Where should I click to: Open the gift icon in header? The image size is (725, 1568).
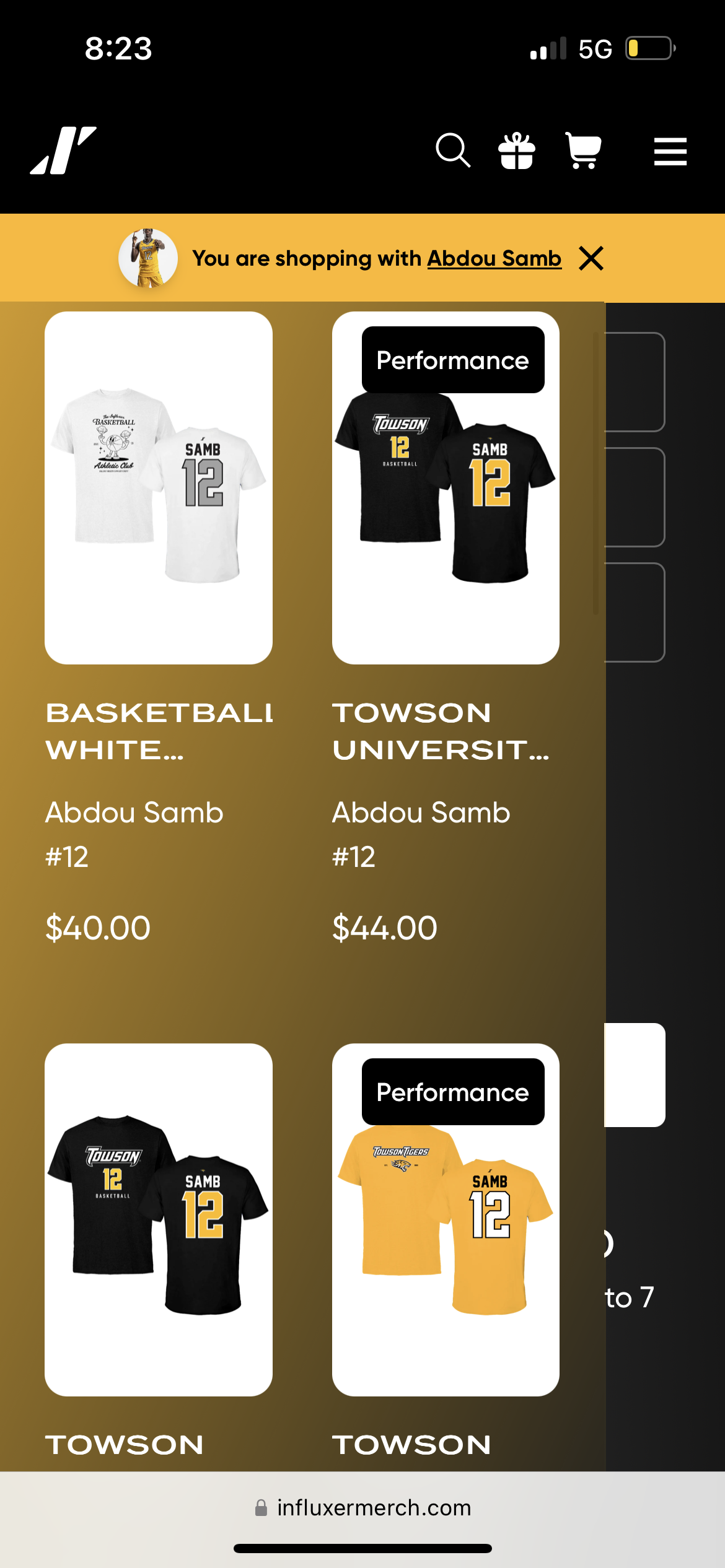point(517,151)
